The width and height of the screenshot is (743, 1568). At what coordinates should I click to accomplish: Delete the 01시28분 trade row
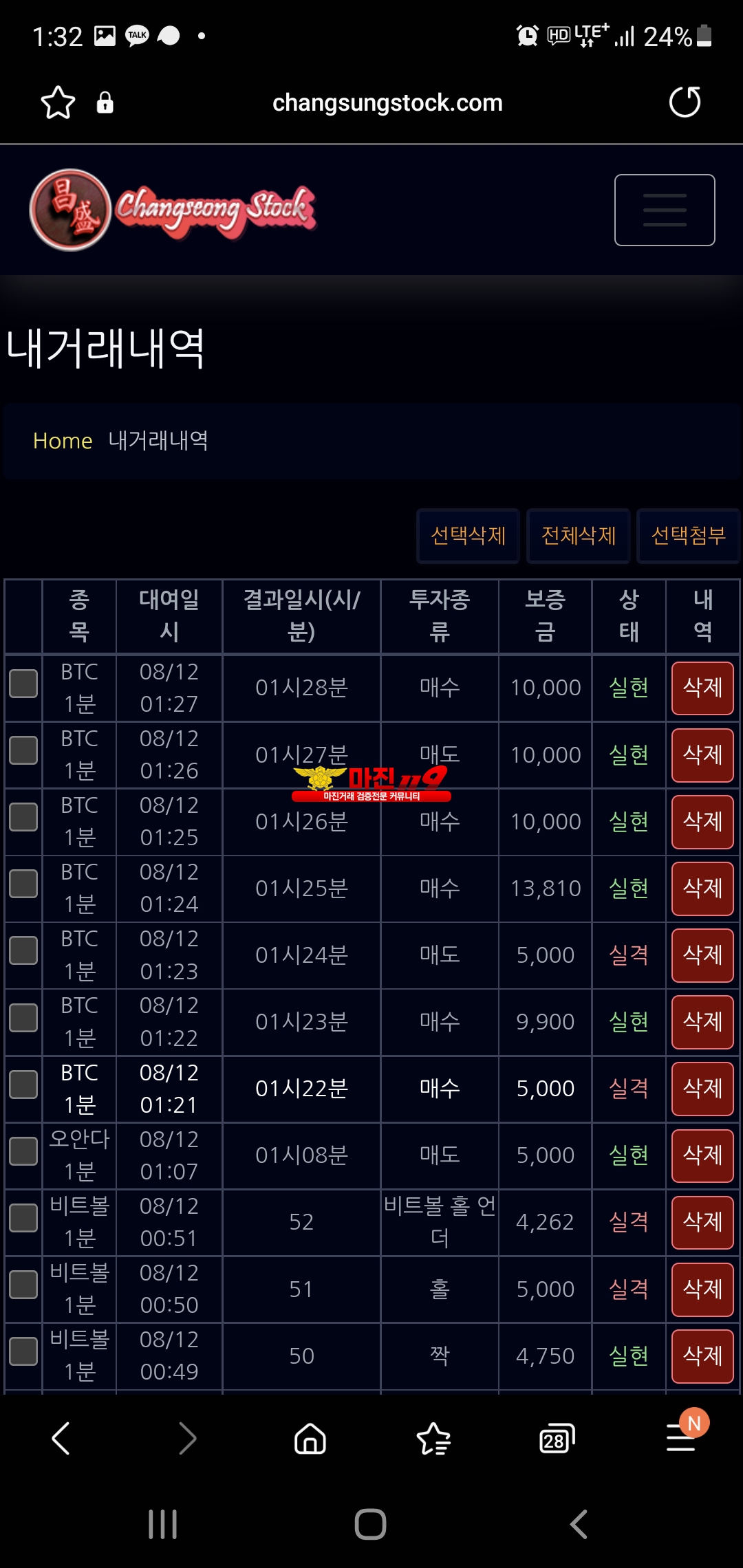[702, 688]
